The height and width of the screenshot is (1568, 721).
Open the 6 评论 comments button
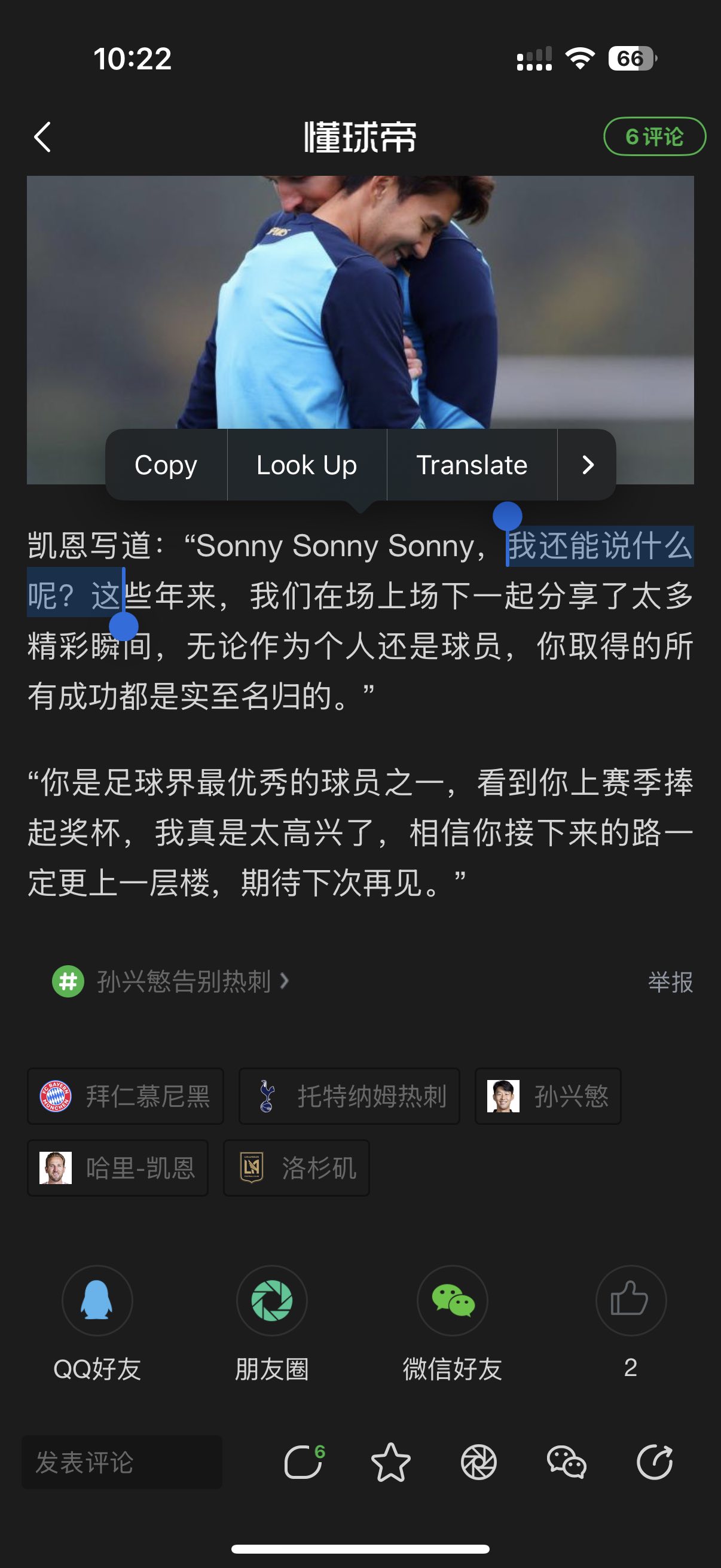coord(654,137)
